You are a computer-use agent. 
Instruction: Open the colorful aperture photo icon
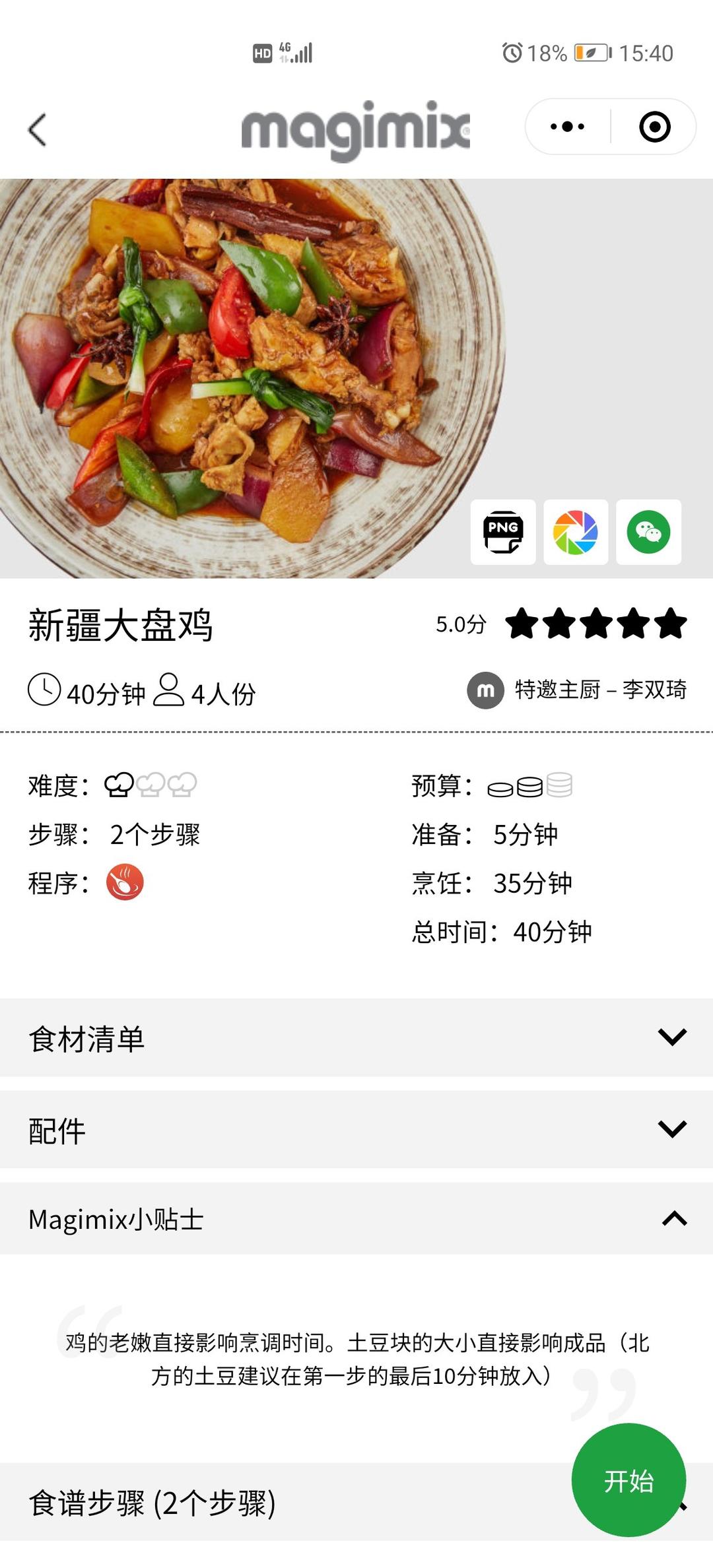click(x=576, y=532)
